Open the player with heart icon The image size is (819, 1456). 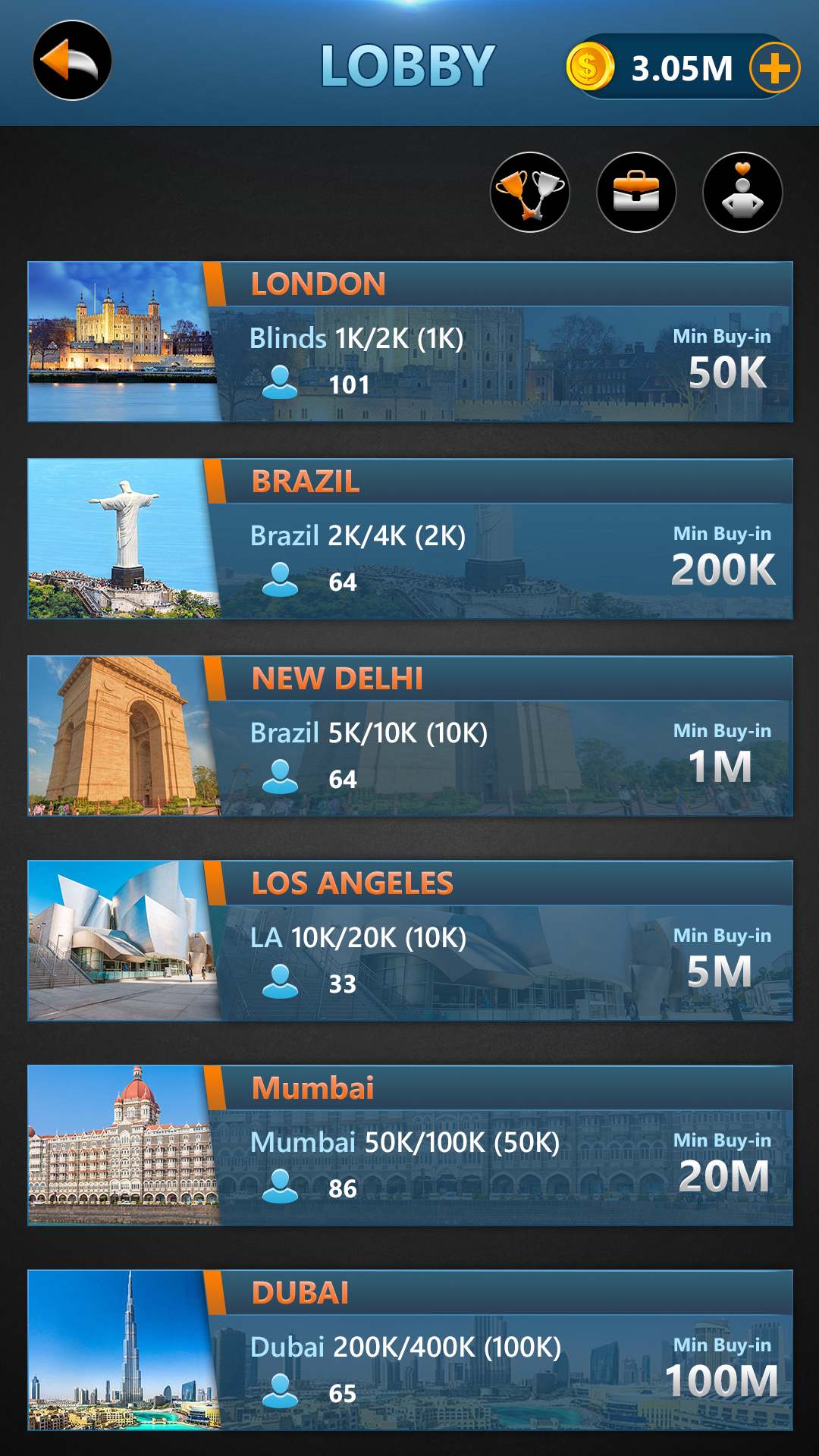[x=742, y=192]
